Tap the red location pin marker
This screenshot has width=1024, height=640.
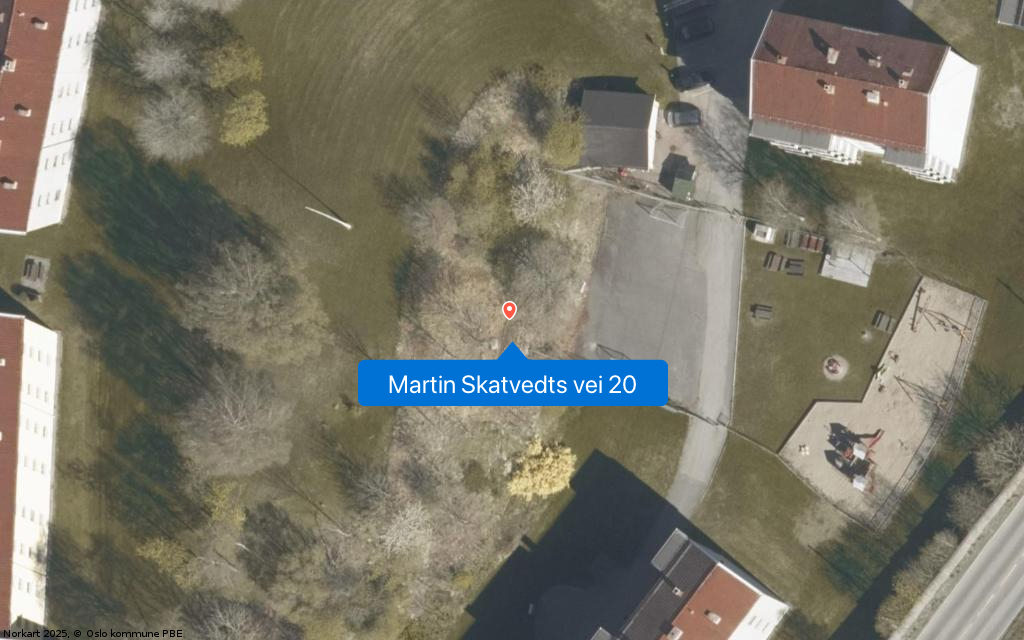tap(509, 310)
